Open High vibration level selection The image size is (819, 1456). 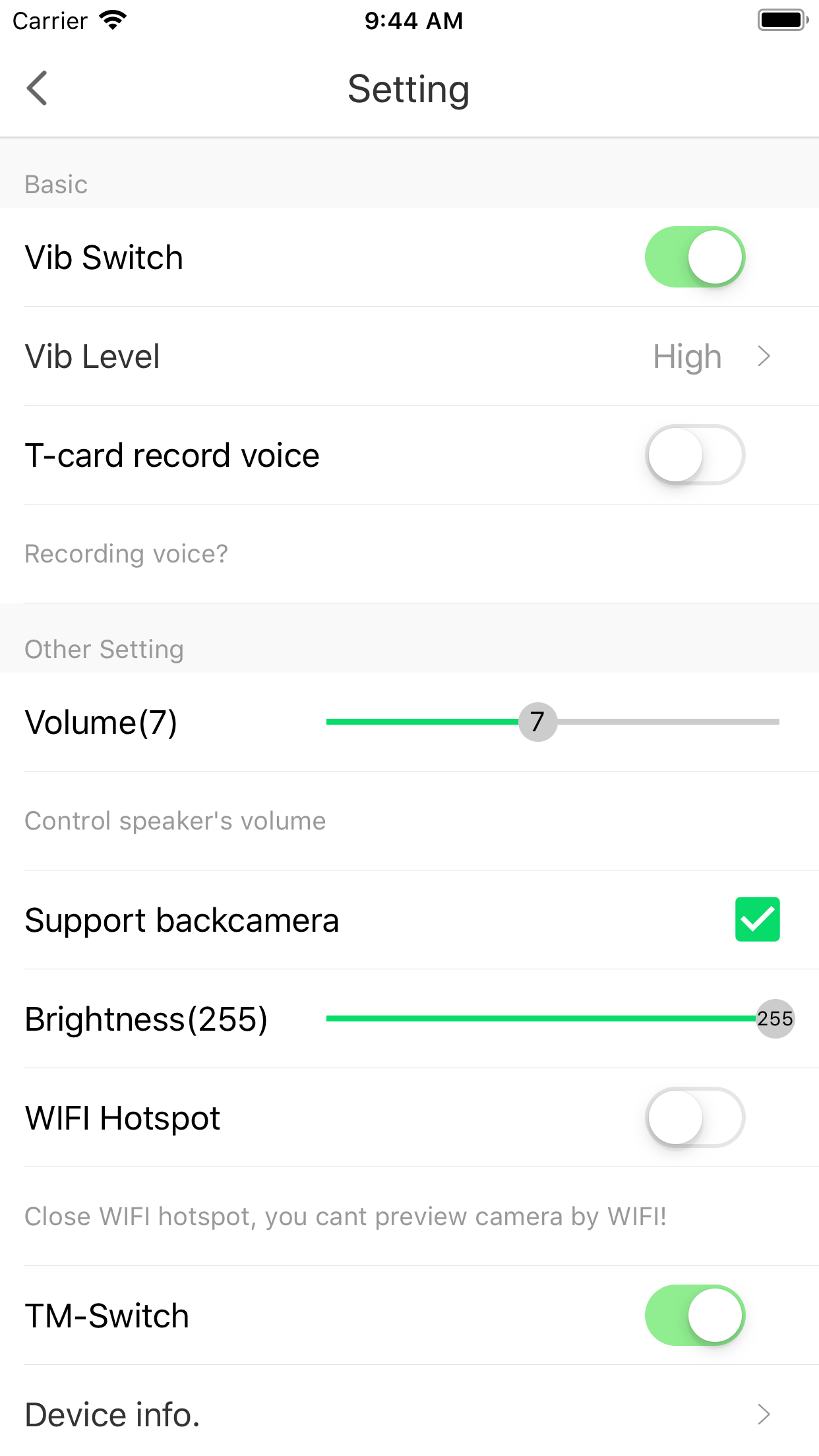[686, 356]
